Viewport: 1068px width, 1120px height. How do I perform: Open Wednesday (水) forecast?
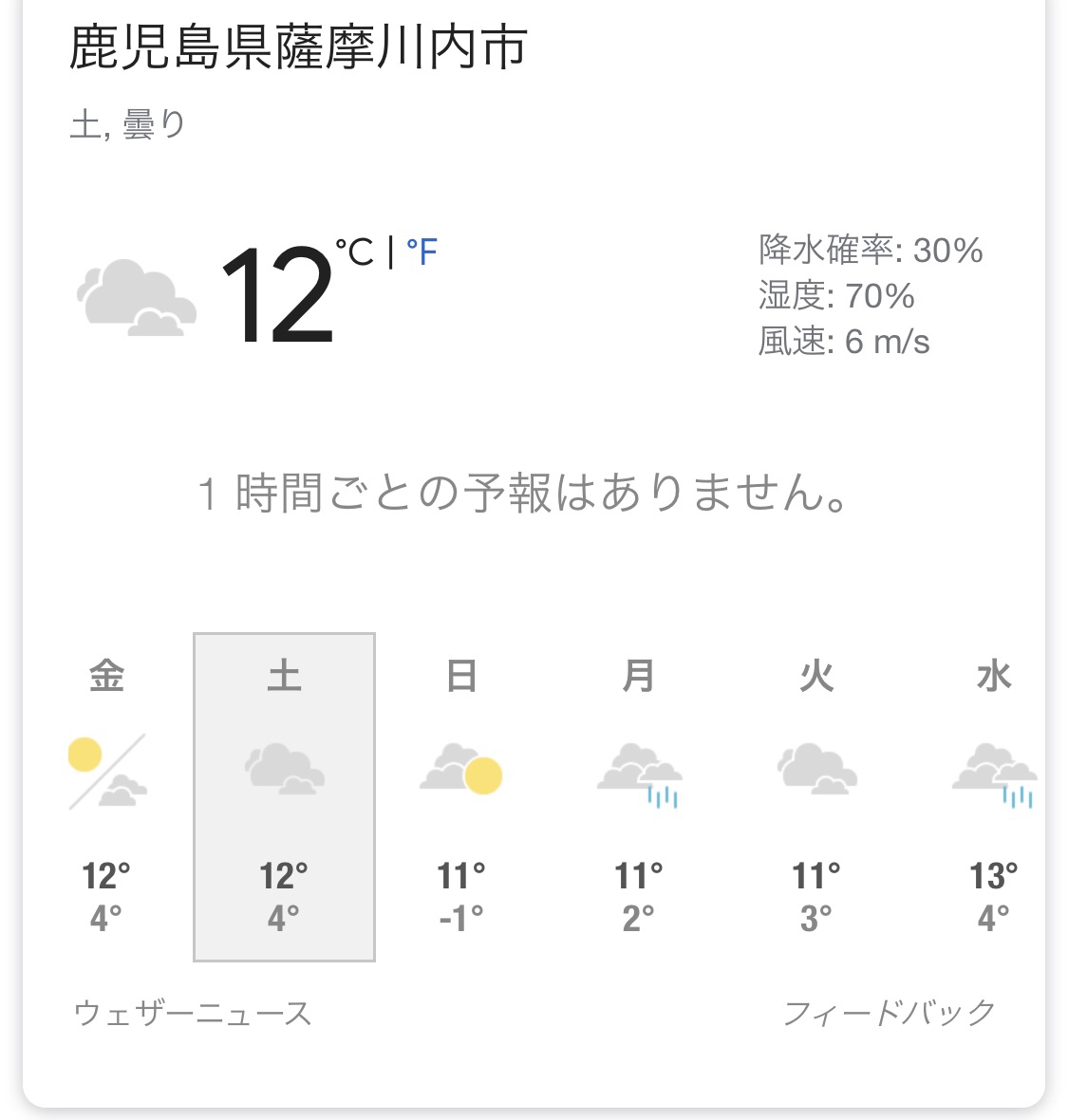coord(993,795)
